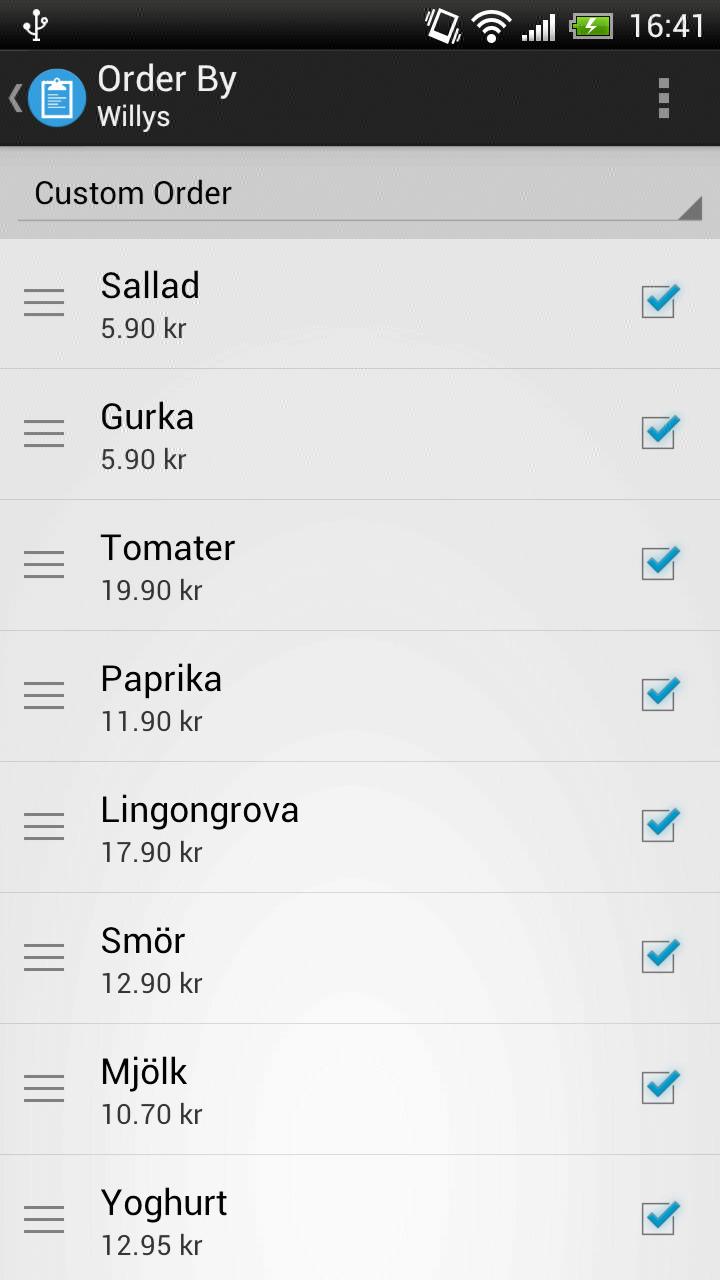Uncheck Mjölk from the list

coord(658,1088)
